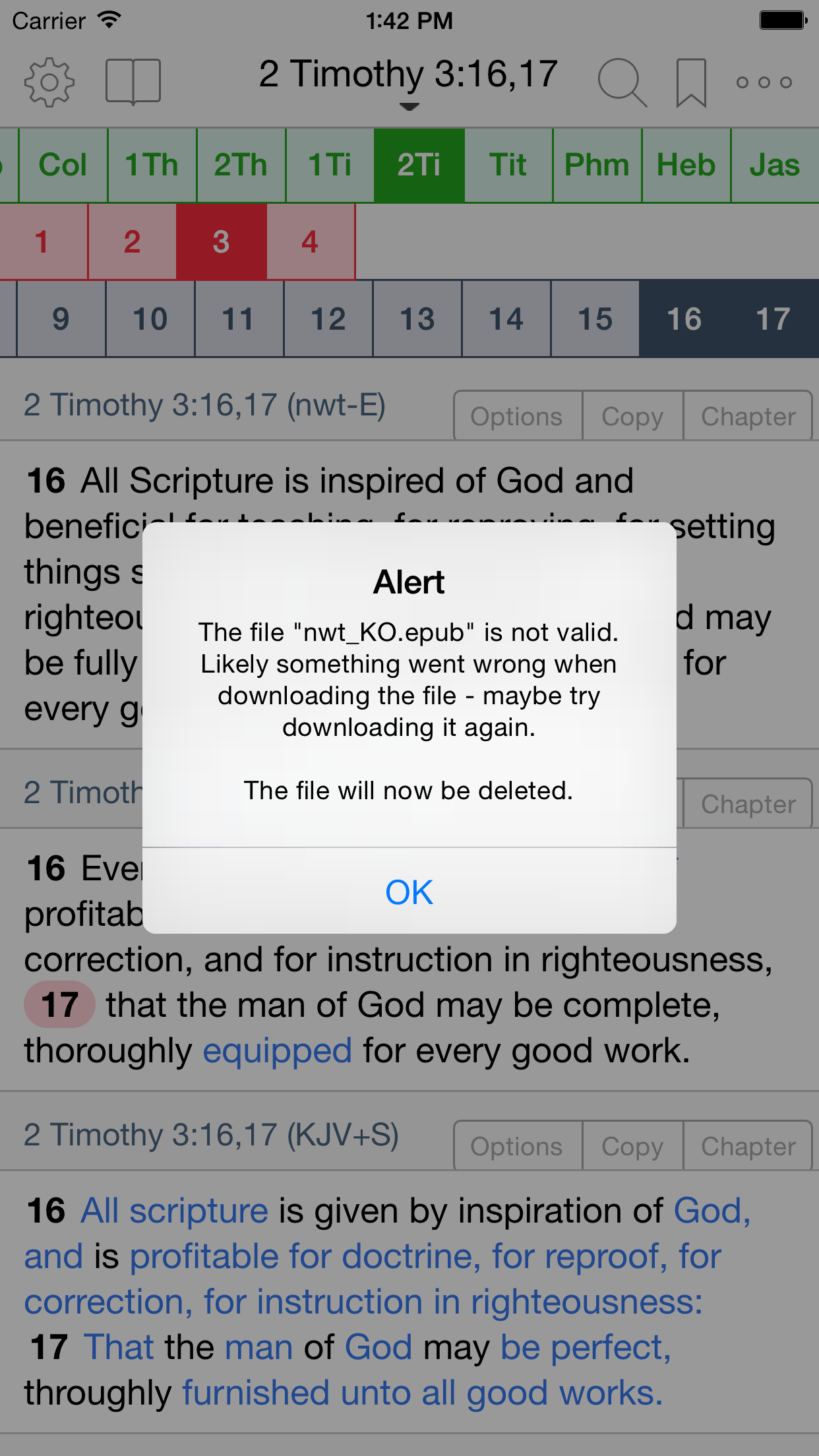Expand the 2 Timothy 3:16,17 title dropdown

coord(409,82)
